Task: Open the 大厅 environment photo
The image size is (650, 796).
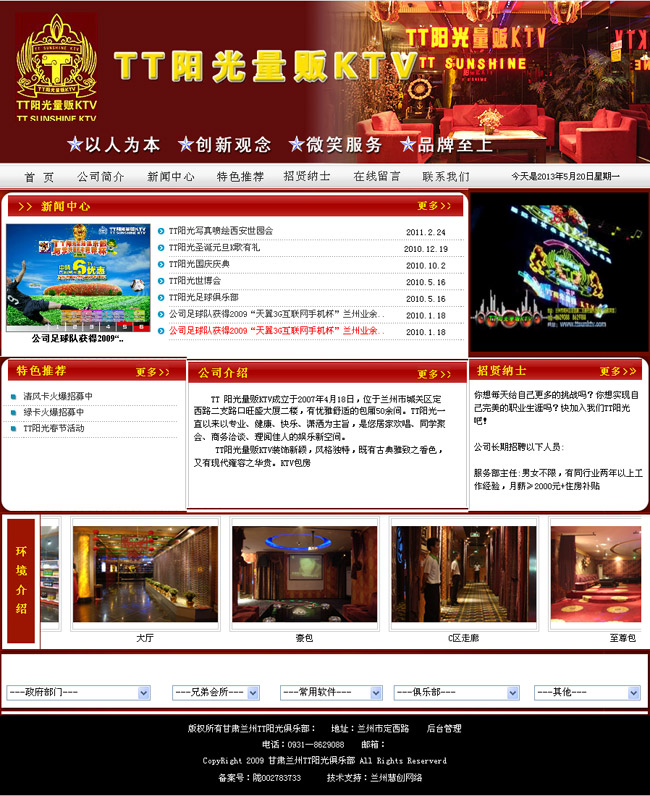Action: [x=145, y=577]
